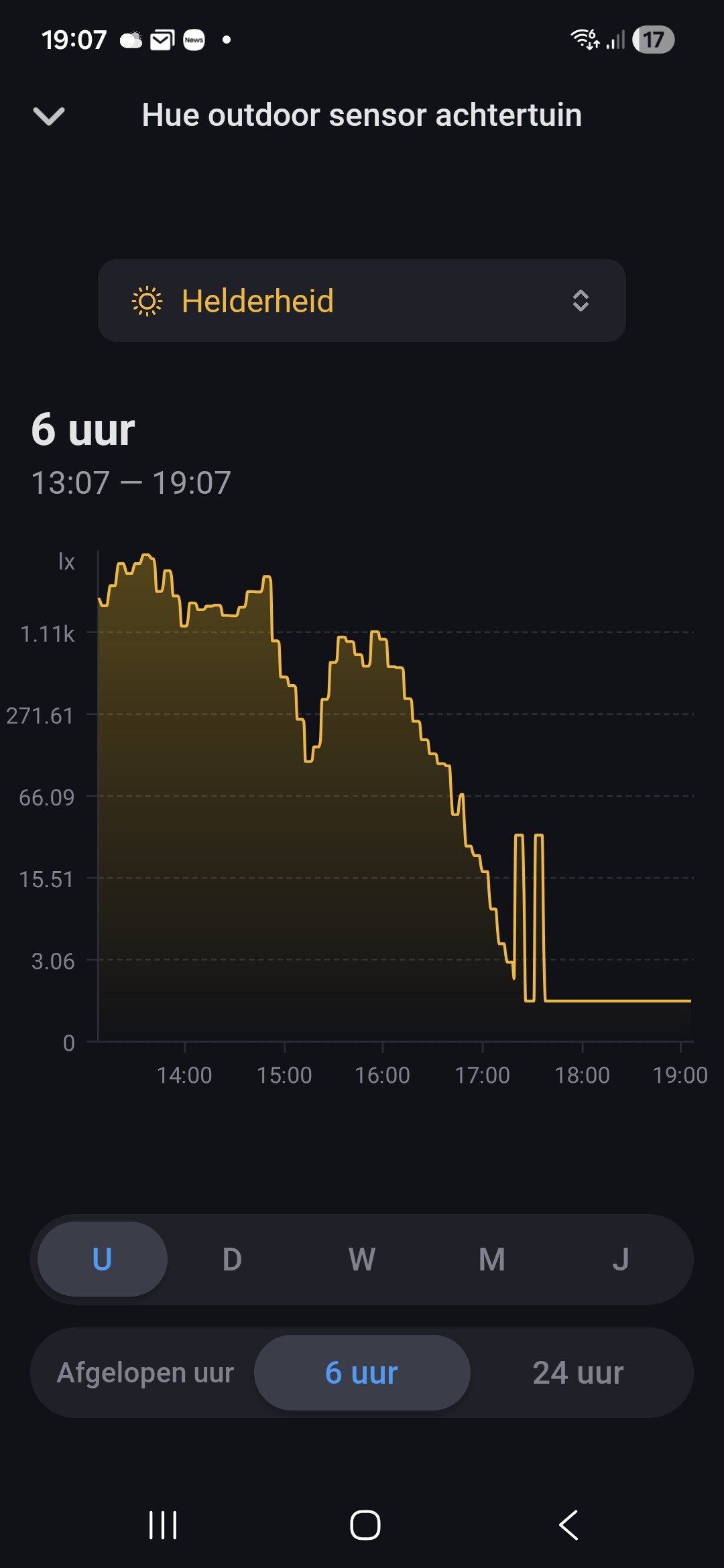Switch to the W period tab
The height and width of the screenshot is (1568, 724).
click(x=362, y=1259)
